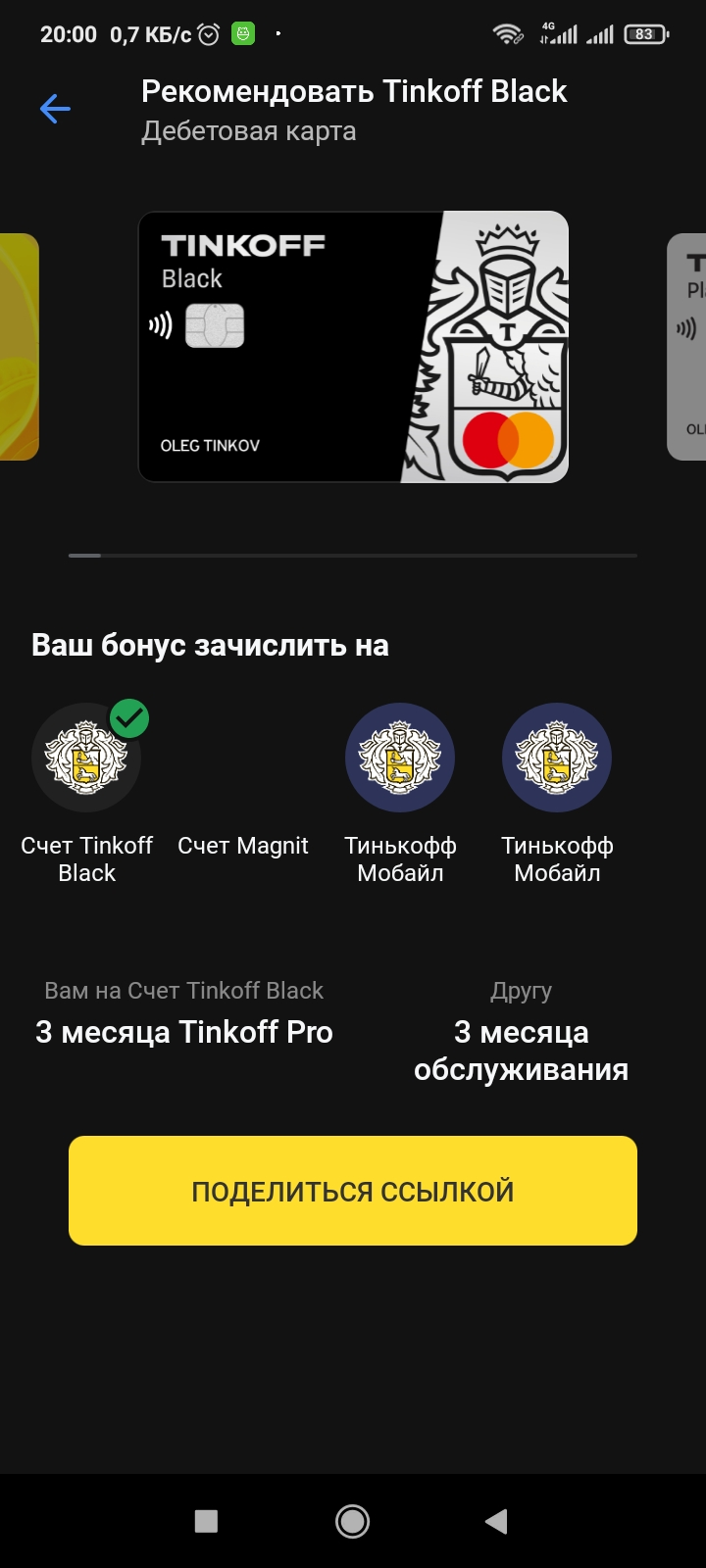Tap the Tinkoff Black card image

pyautogui.click(x=353, y=347)
